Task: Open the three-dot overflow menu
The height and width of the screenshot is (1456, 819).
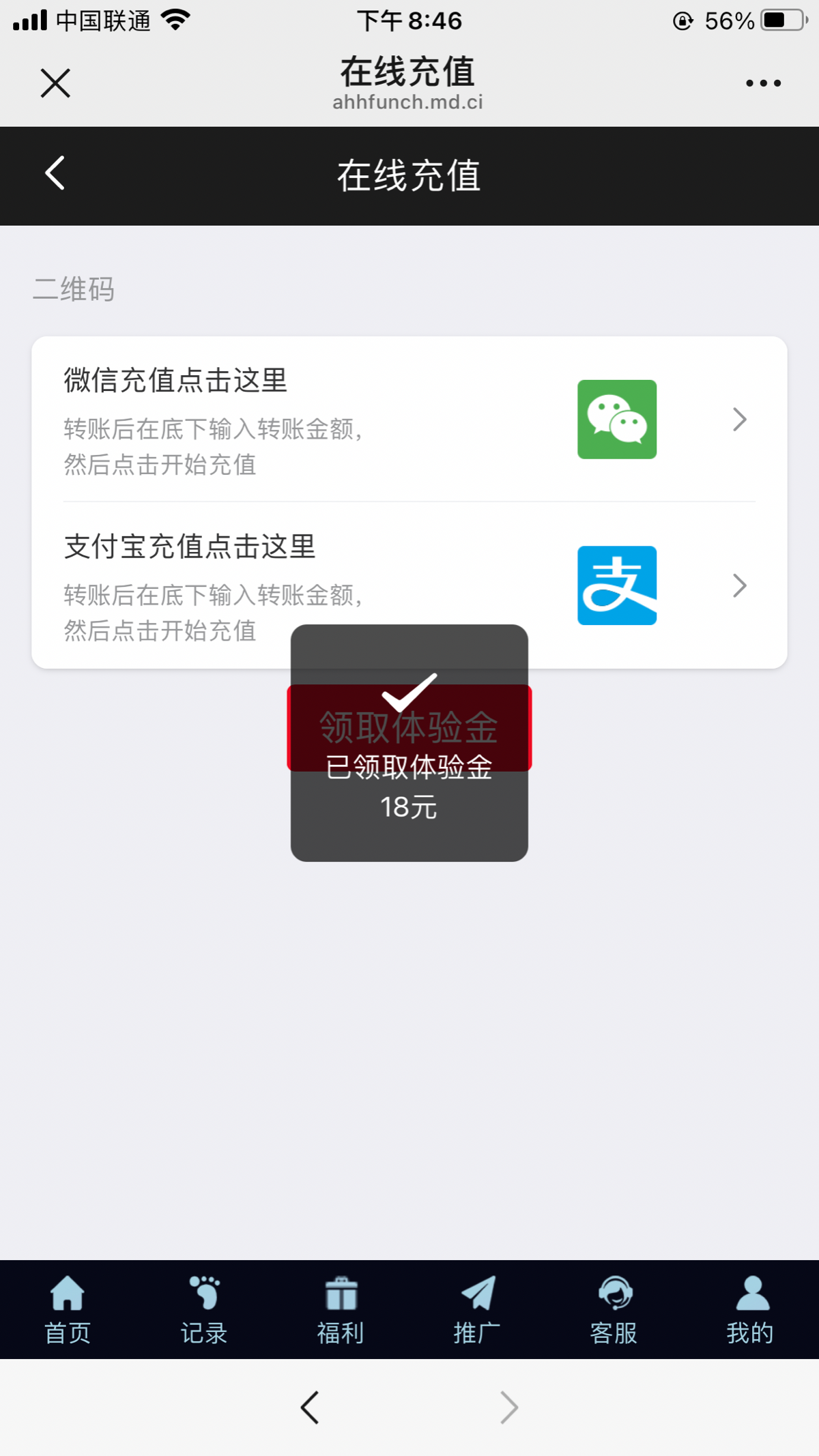Action: point(763,83)
